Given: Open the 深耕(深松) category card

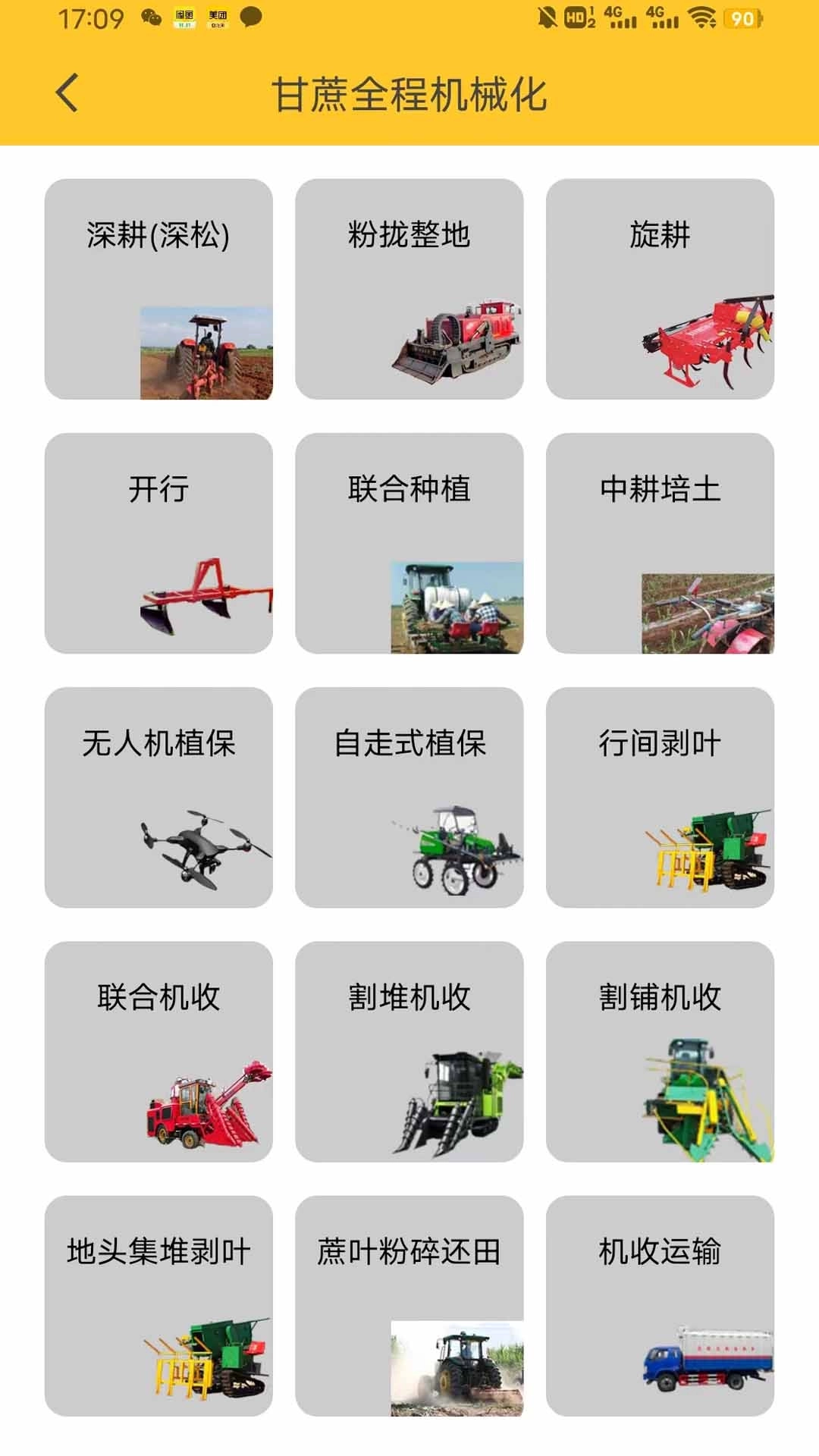Looking at the screenshot, I should 159,287.
